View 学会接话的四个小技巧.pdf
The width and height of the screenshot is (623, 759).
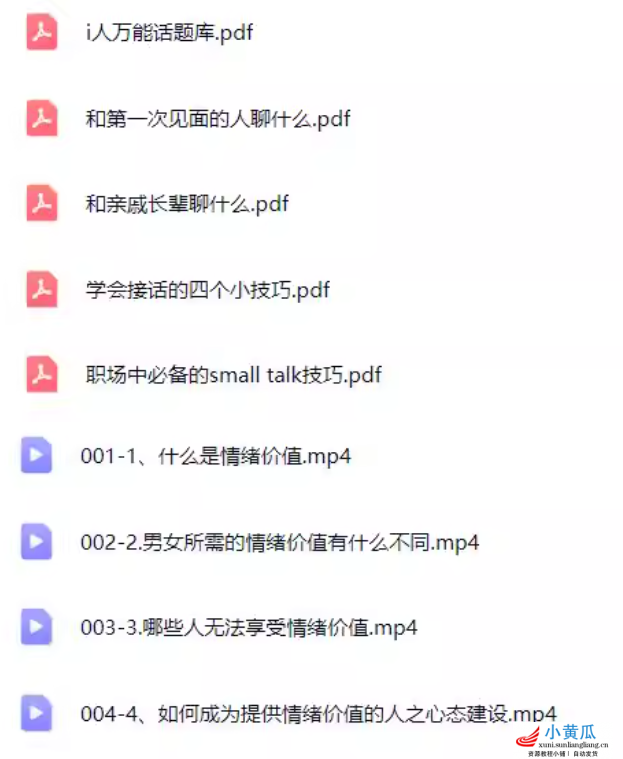click(207, 290)
